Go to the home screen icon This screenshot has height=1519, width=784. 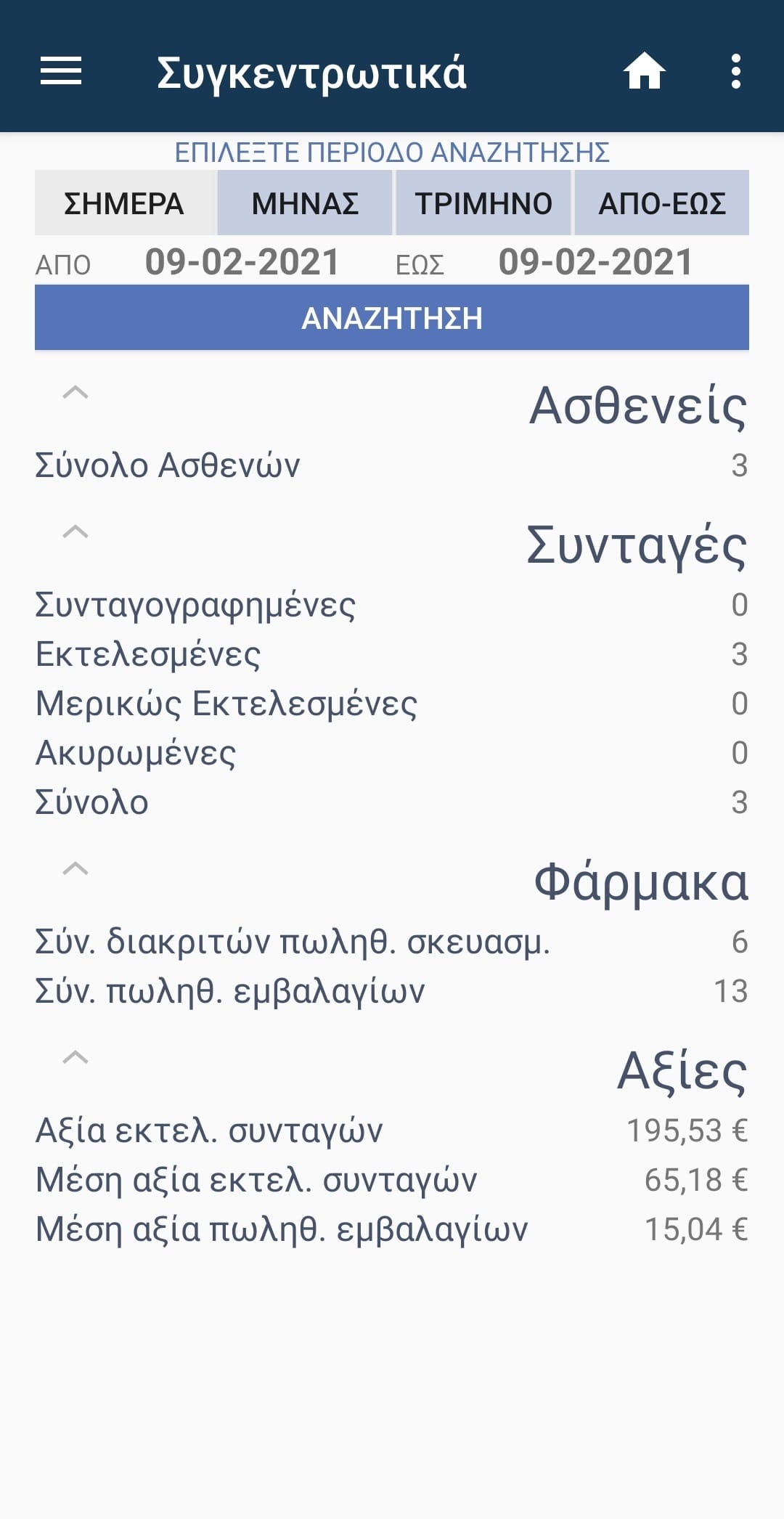coord(644,71)
